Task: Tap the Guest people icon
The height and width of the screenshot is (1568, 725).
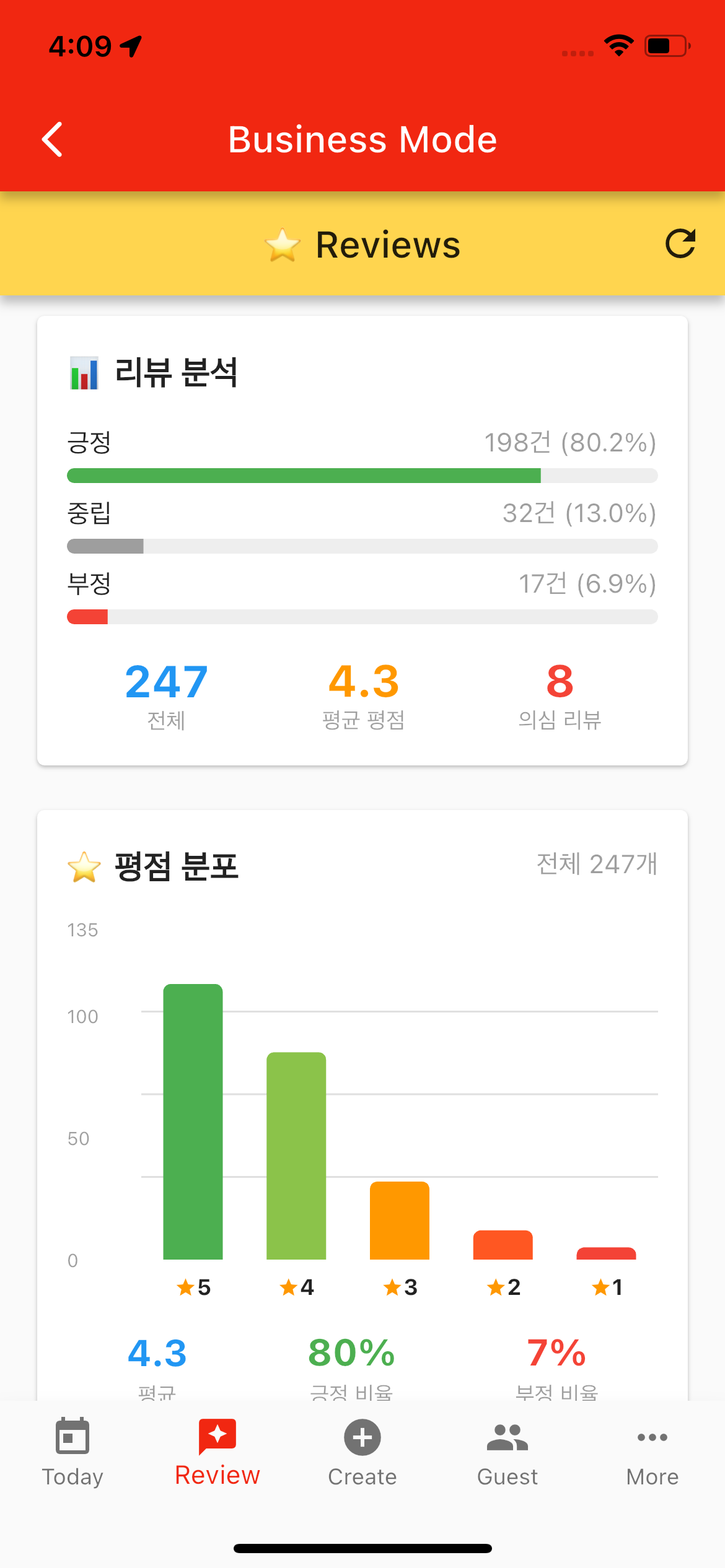Action: 506,1437
